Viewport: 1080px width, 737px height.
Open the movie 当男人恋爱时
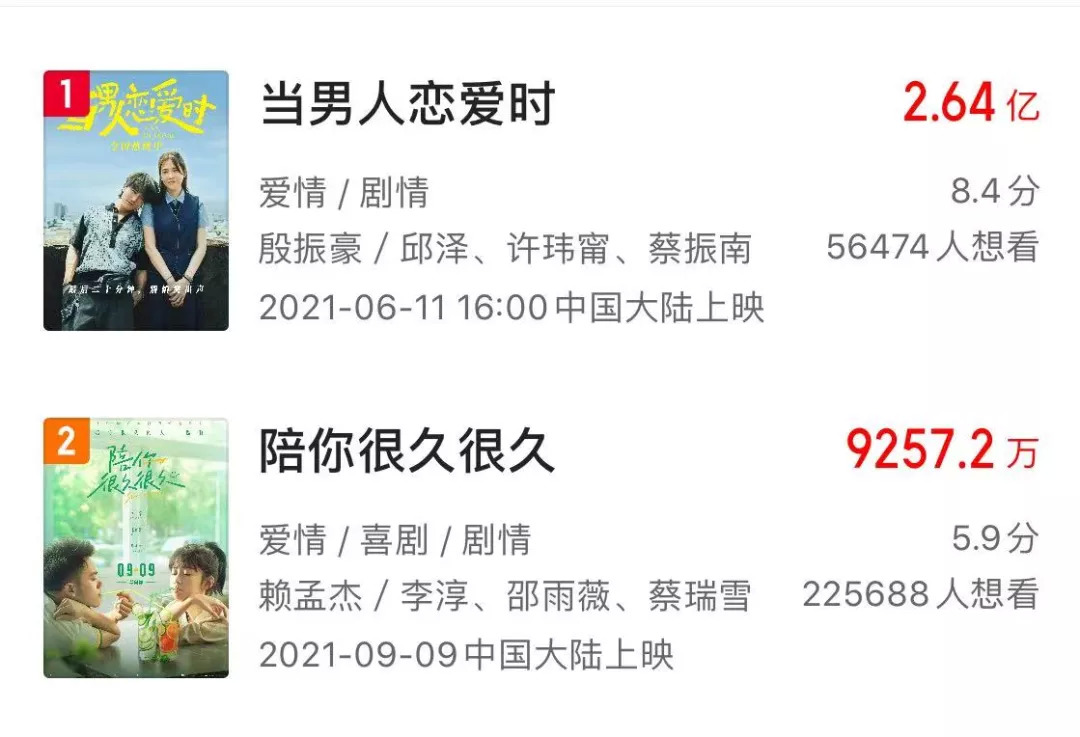[407, 105]
